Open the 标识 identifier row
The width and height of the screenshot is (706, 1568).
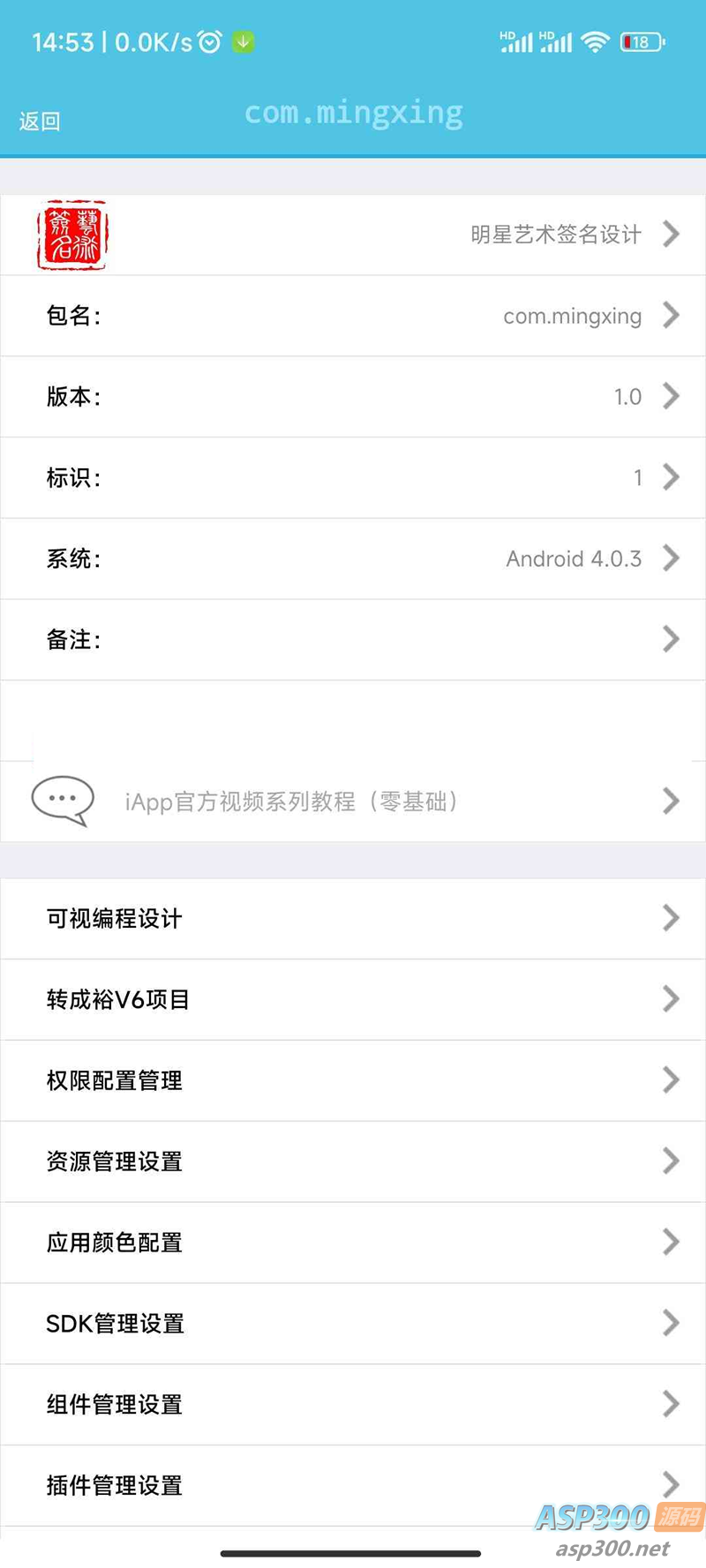point(353,478)
